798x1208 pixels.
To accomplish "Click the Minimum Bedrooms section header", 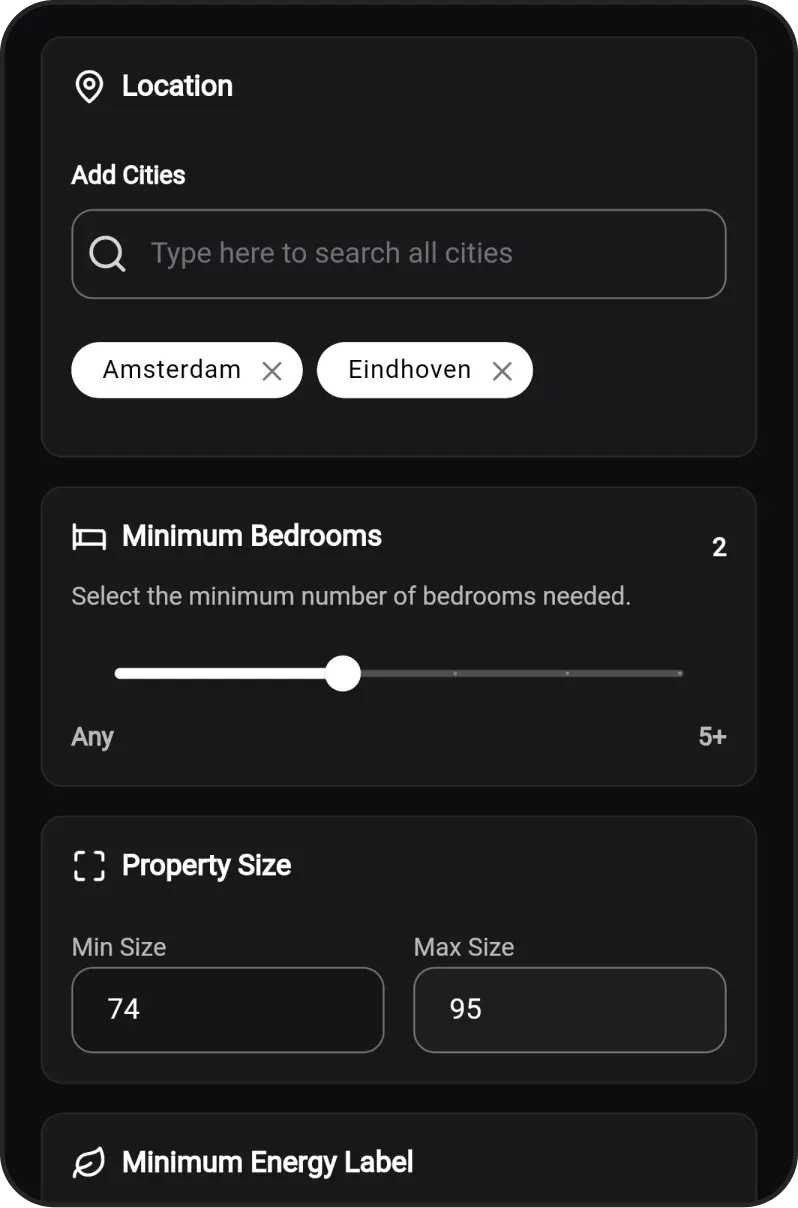I will coord(251,537).
